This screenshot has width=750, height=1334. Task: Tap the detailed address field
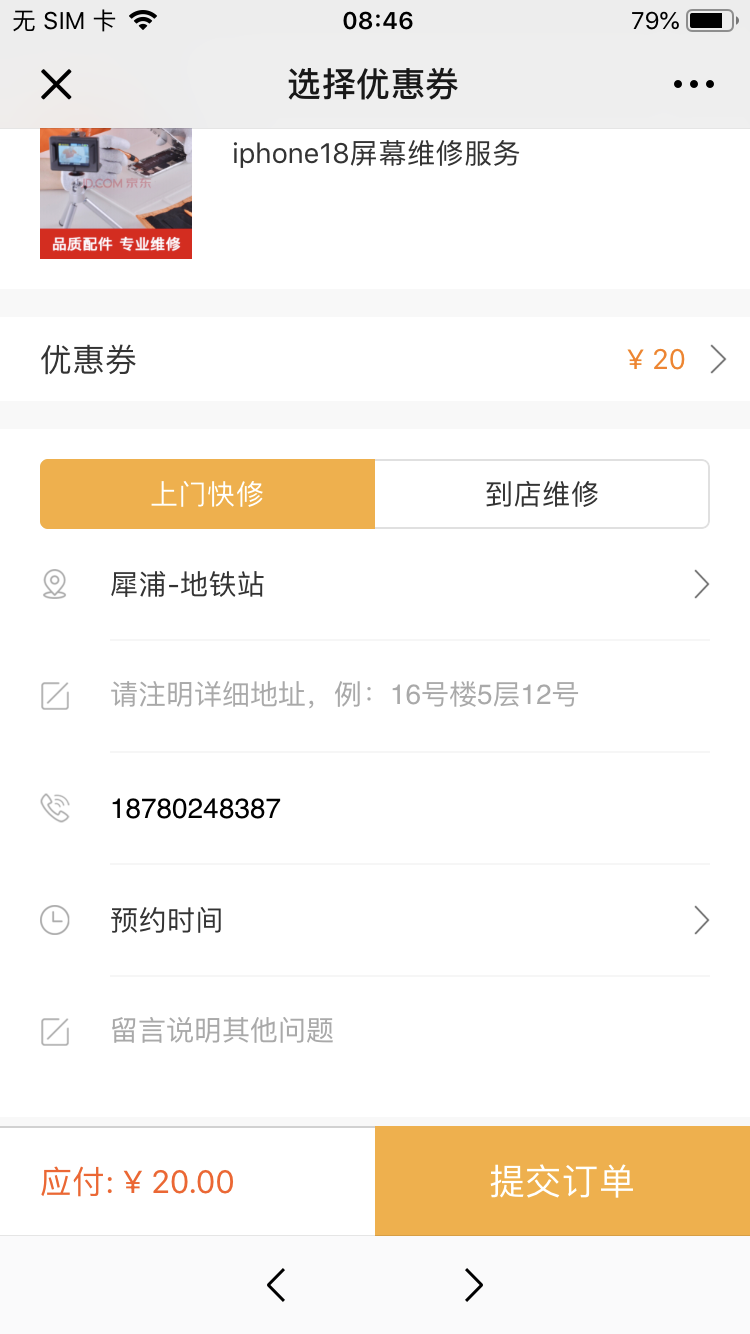[x=400, y=695]
